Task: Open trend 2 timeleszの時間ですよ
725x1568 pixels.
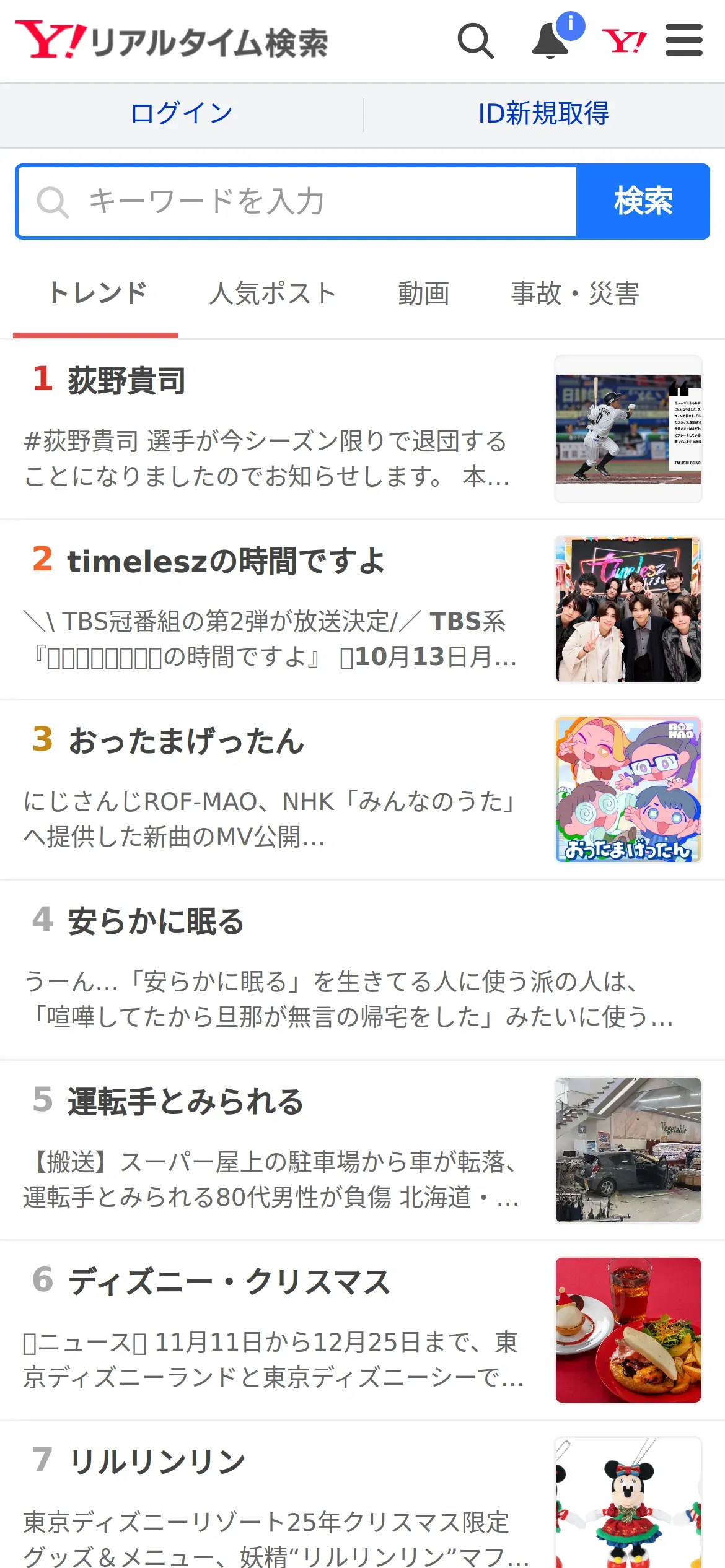Action: click(226, 561)
